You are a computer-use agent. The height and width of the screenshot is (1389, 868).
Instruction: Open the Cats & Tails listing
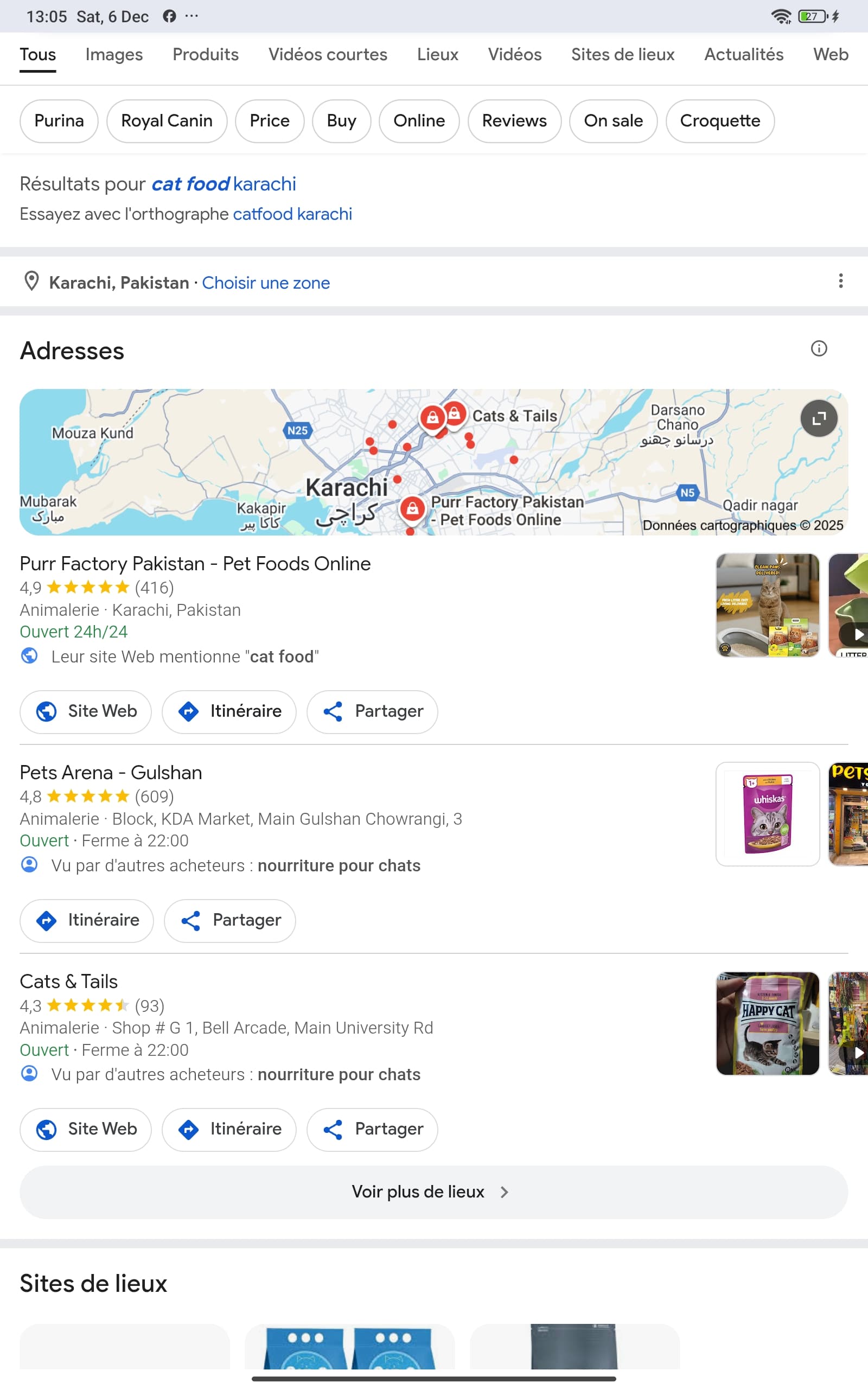point(69,982)
